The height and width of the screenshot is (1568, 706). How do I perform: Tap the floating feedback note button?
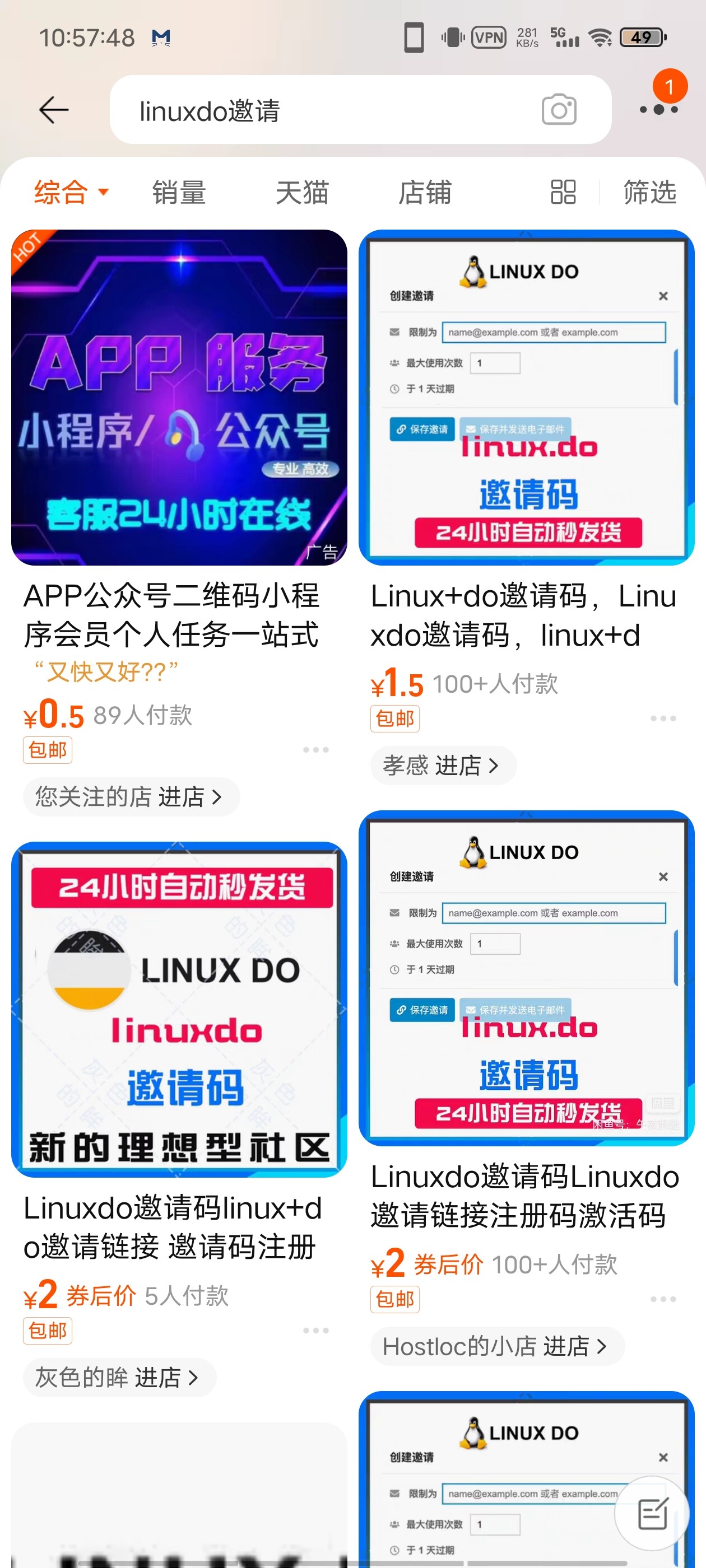(x=652, y=1513)
